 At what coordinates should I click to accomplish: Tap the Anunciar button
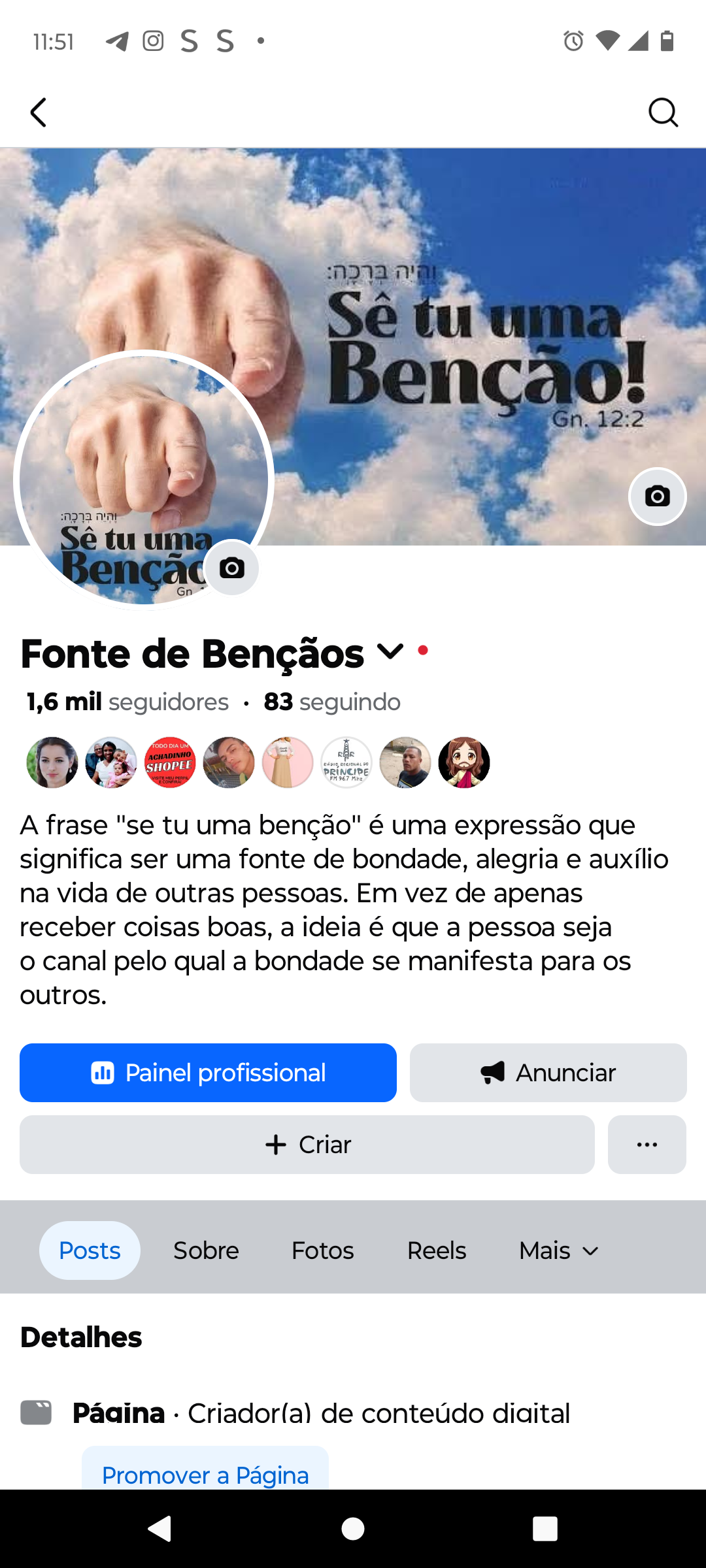click(x=548, y=1073)
